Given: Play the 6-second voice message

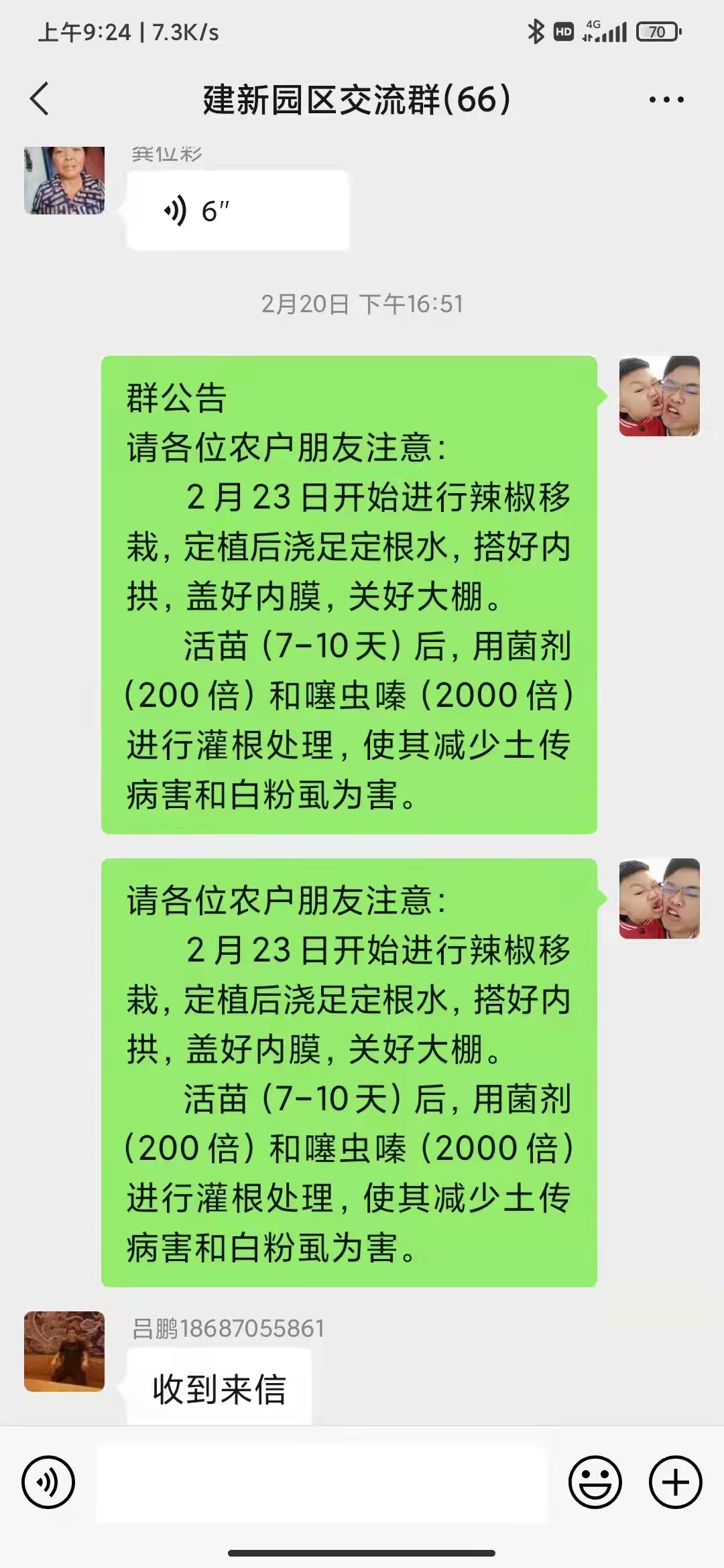Looking at the screenshot, I should (238, 210).
